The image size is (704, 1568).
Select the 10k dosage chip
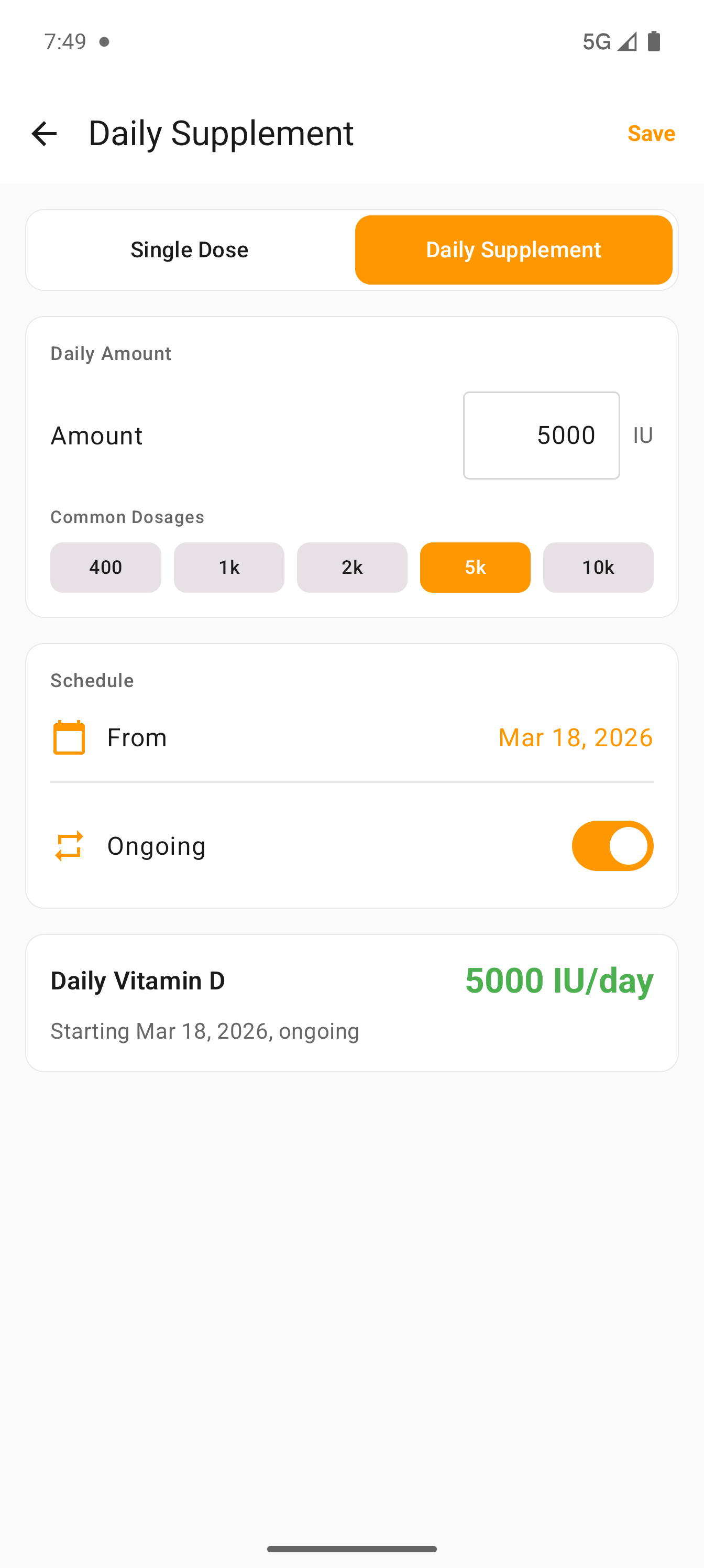pos(598,568)
